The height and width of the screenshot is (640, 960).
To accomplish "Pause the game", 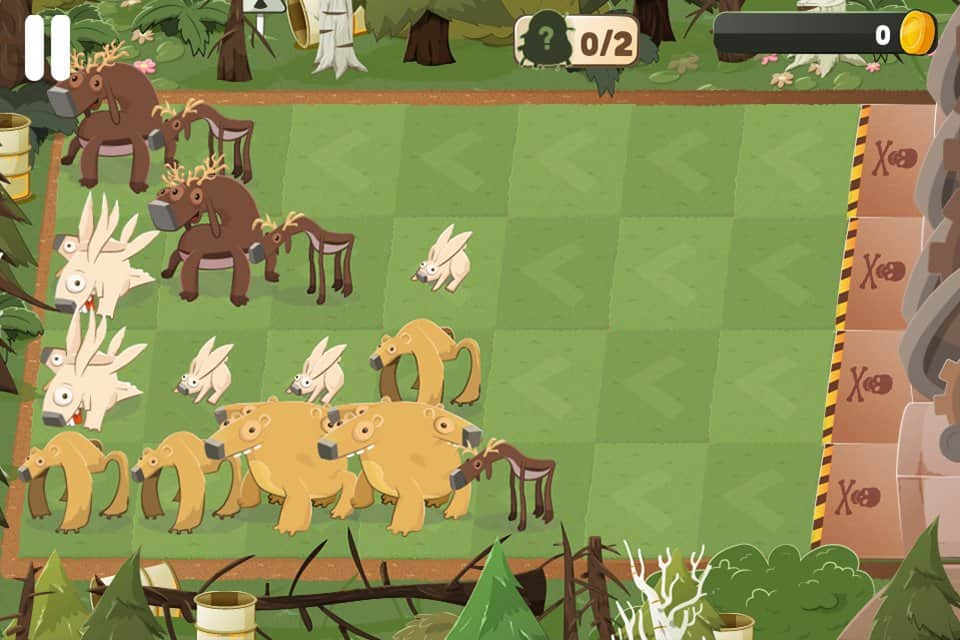I will pyautogui.click(x=47, y=47).
